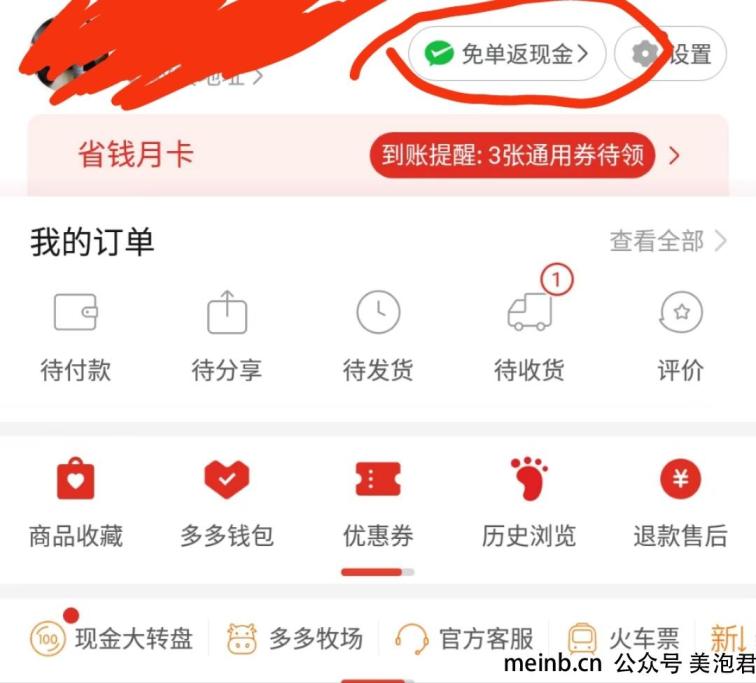
Task: Open 免单返现金 cashback button
Action: [506, 54]
